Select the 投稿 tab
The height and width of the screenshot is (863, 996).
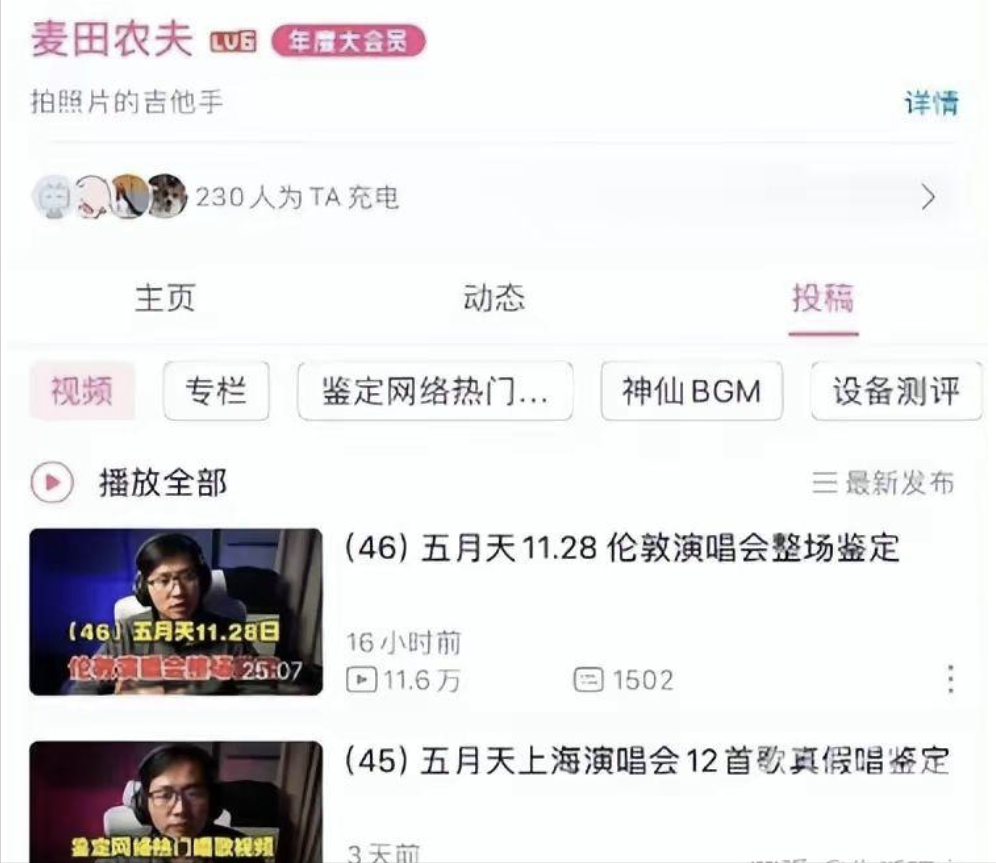pyautogui.click(x=823, y=298)
